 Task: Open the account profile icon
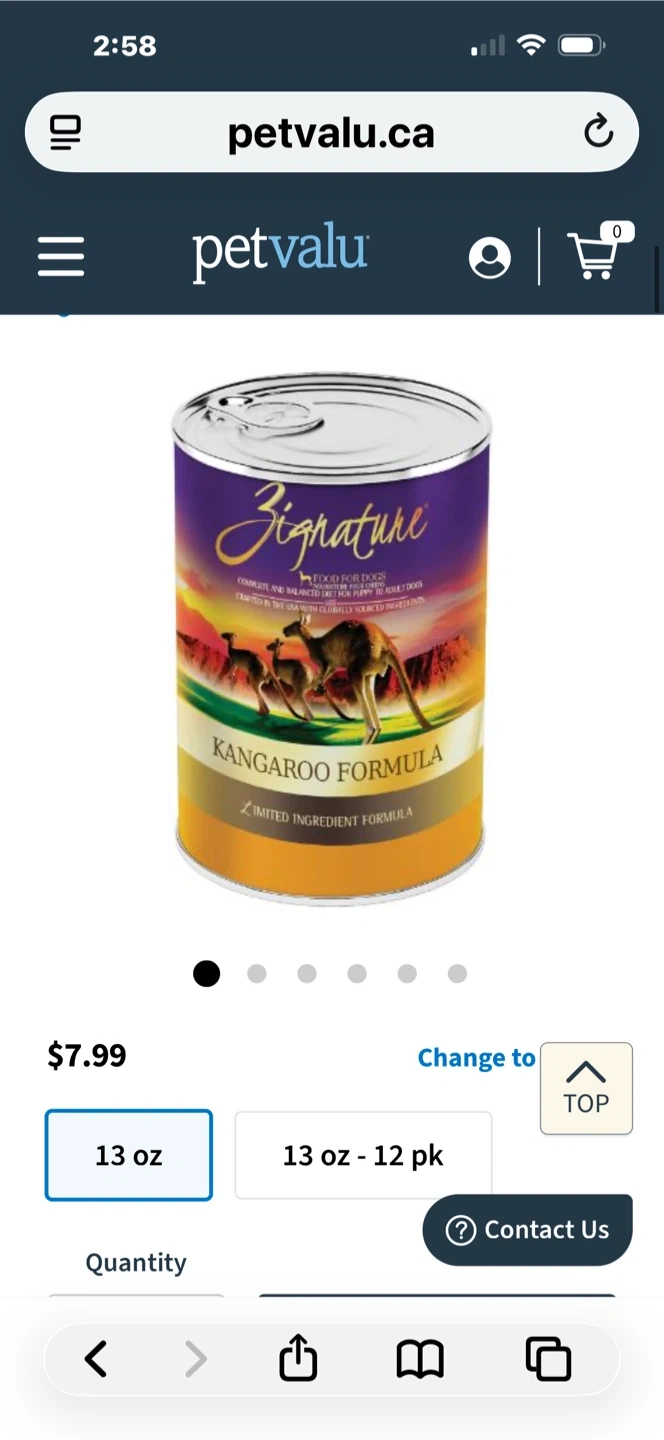(x=489, y=258)
